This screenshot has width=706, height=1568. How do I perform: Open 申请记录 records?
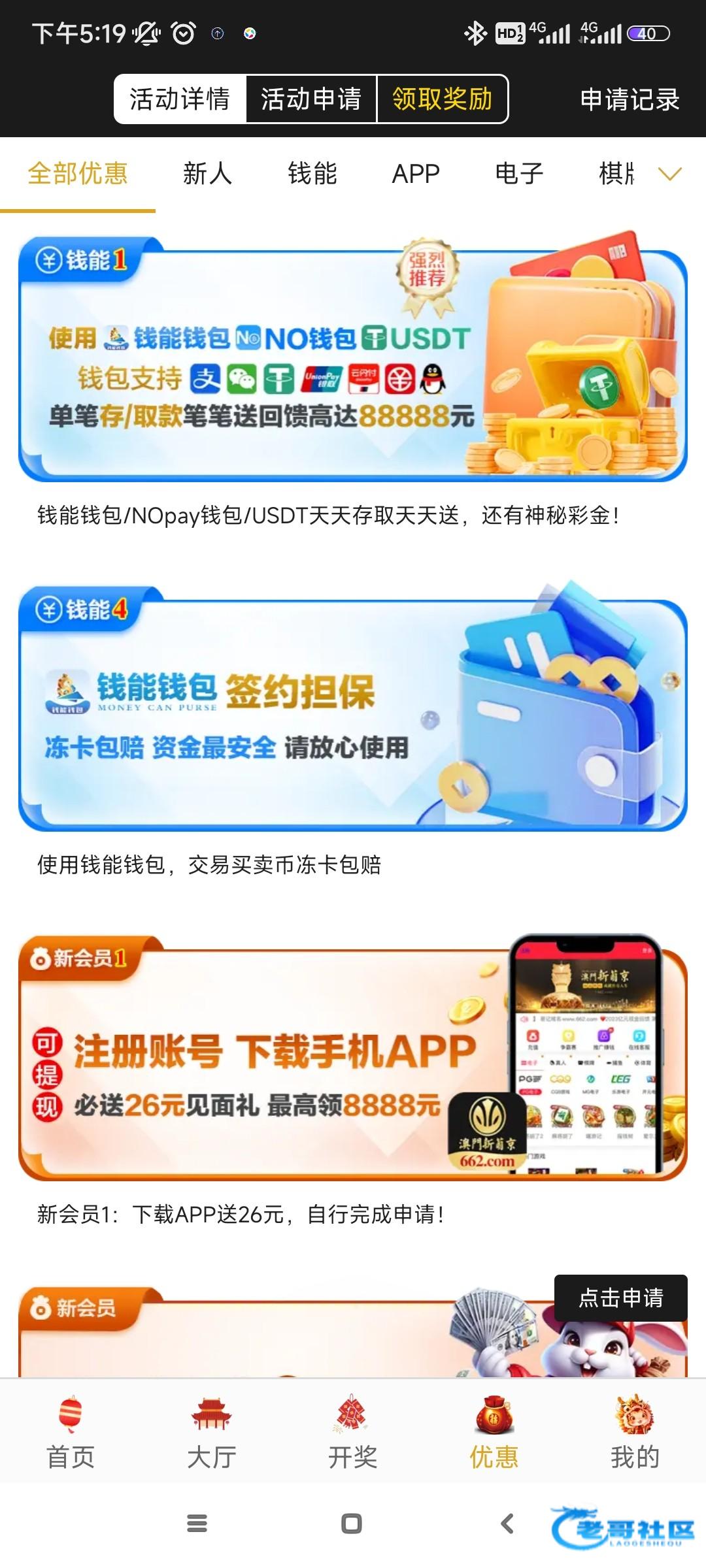(630, 99)
